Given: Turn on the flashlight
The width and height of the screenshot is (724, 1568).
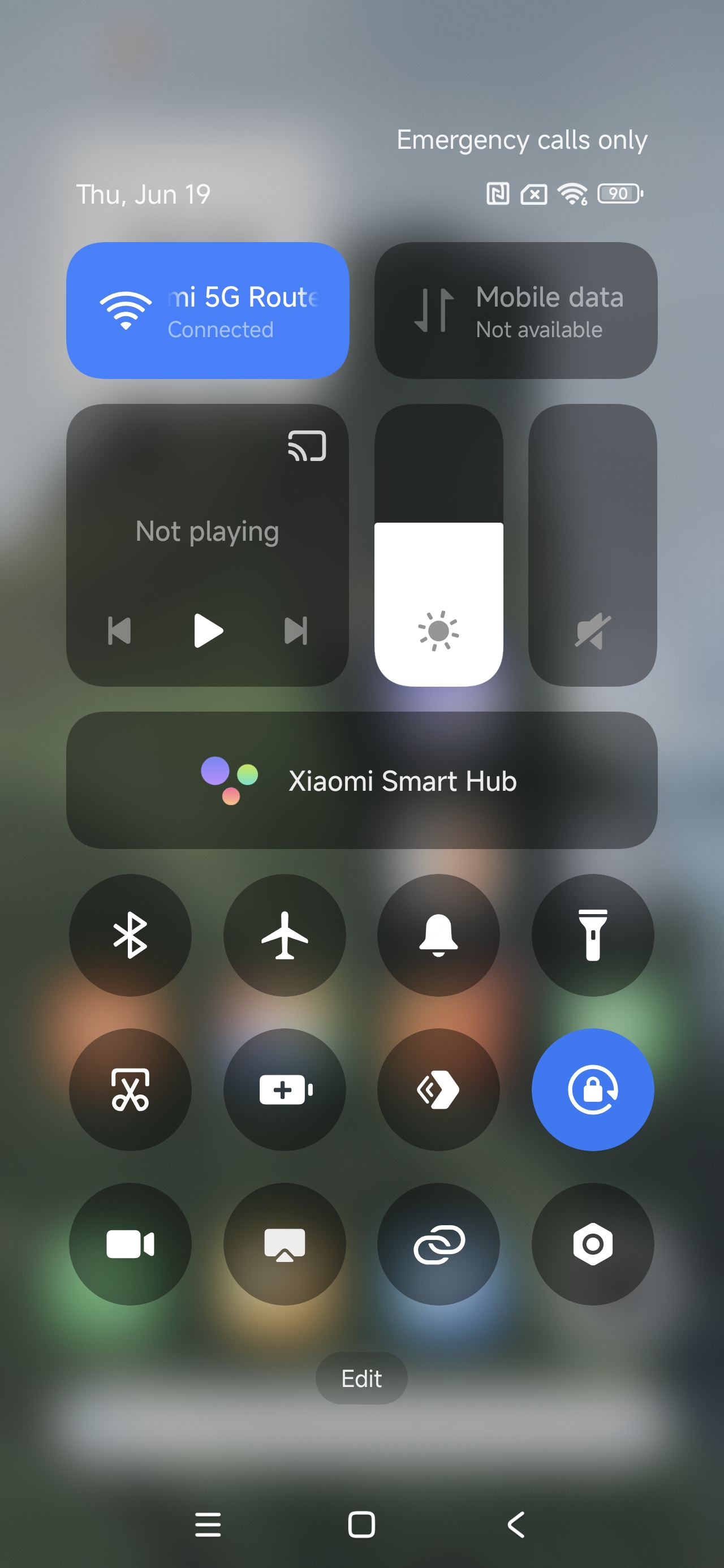Looking at the screenshot, I should (x=592, y=935).
